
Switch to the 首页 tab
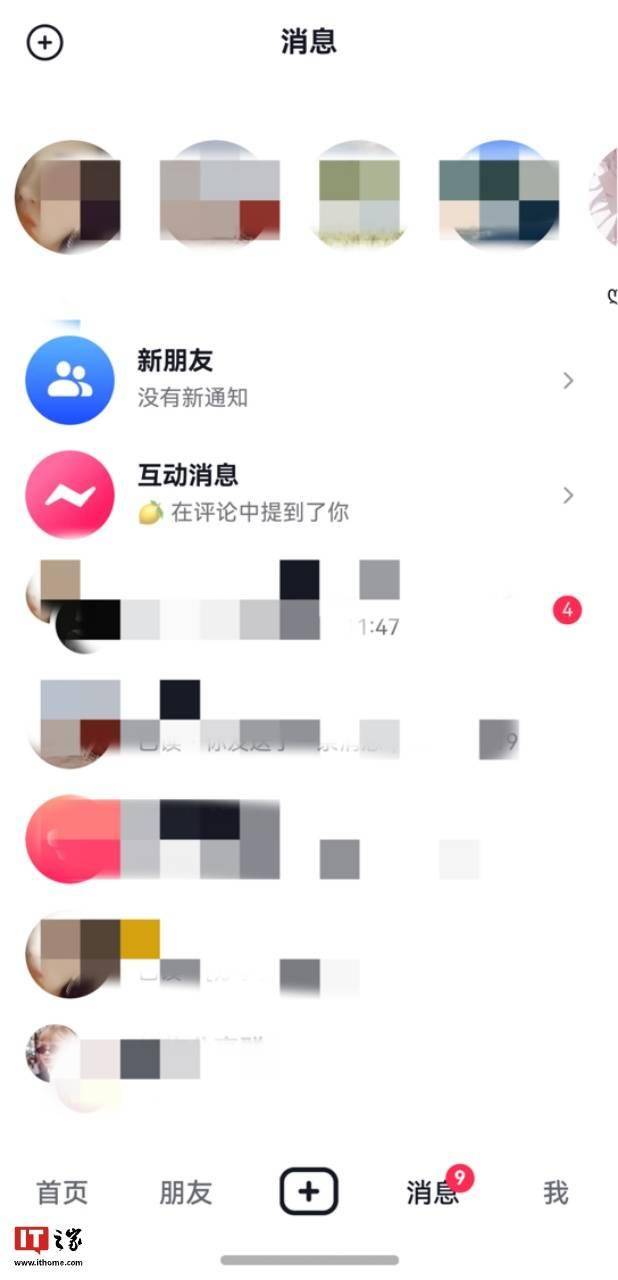(62, 1192)
